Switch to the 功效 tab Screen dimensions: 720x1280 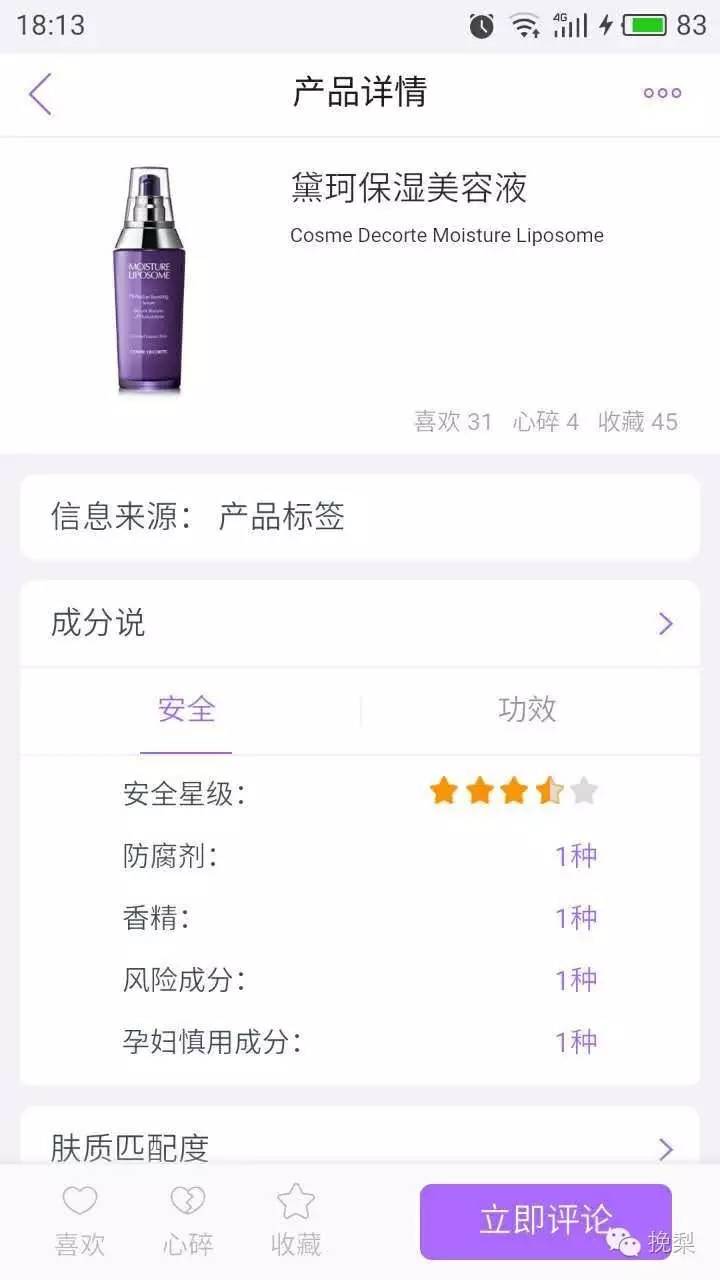(527, 710)
